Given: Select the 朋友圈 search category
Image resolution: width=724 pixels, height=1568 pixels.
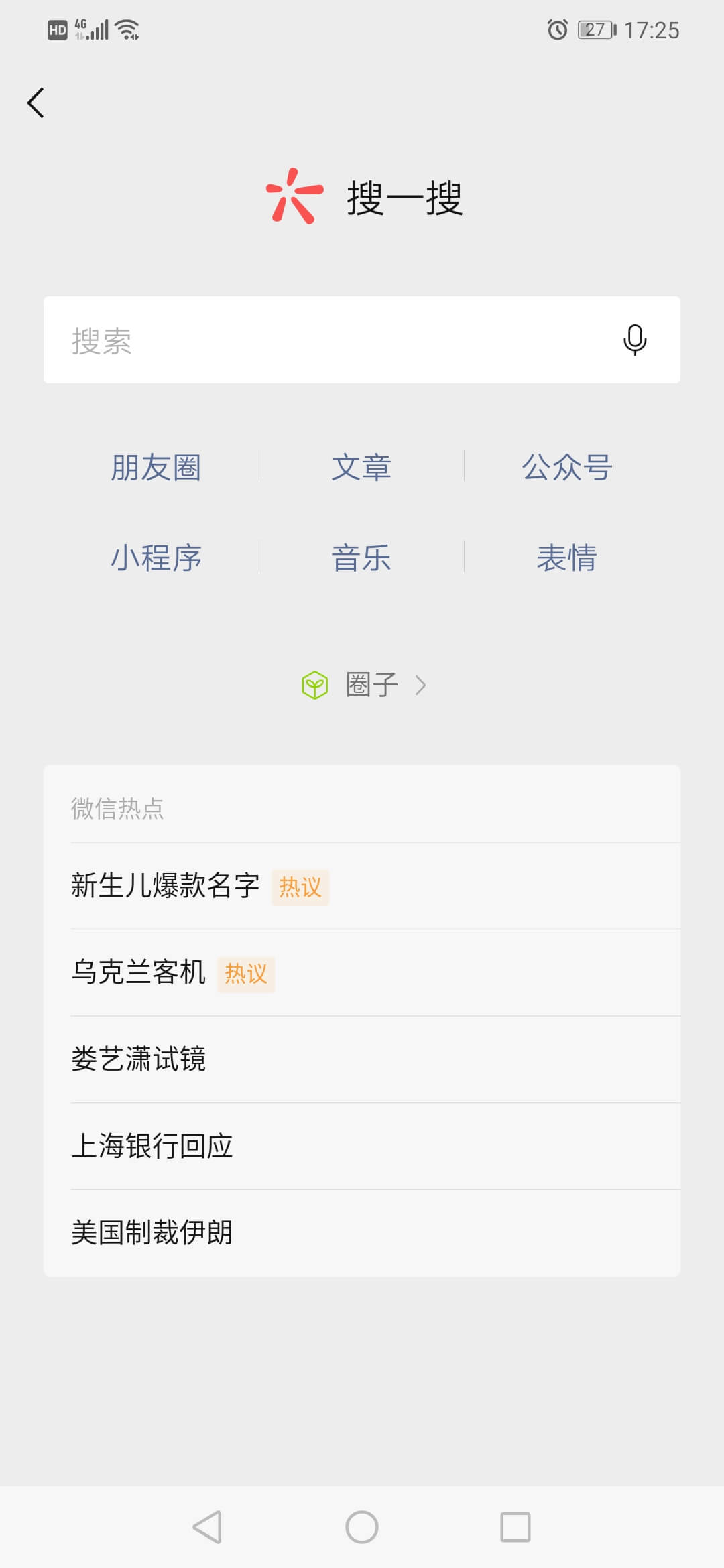Looking at the screenshot, I should pyautogui.click(x=156, y=467).
